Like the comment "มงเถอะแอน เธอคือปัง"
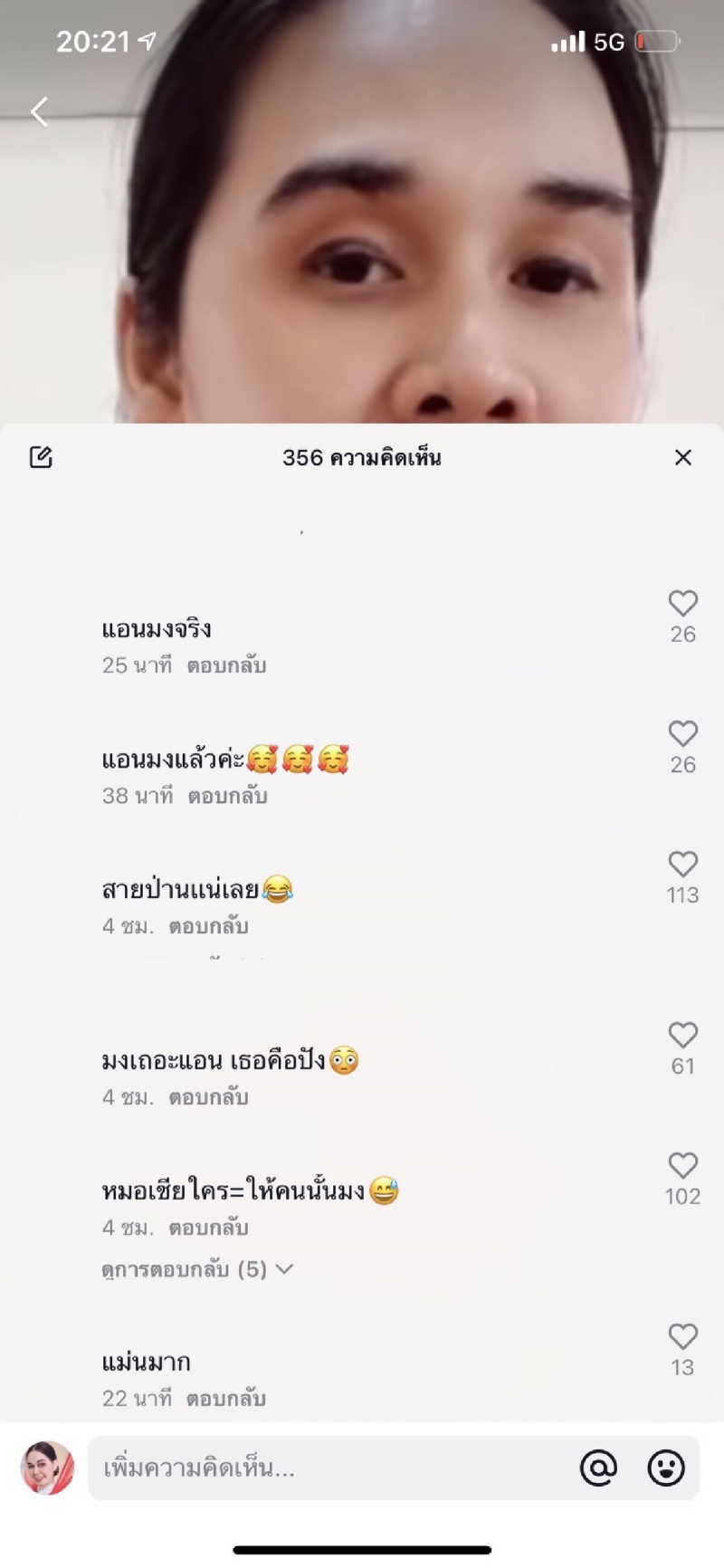The width and height of the screenshot is (724, 1568). coord(683,1036)
